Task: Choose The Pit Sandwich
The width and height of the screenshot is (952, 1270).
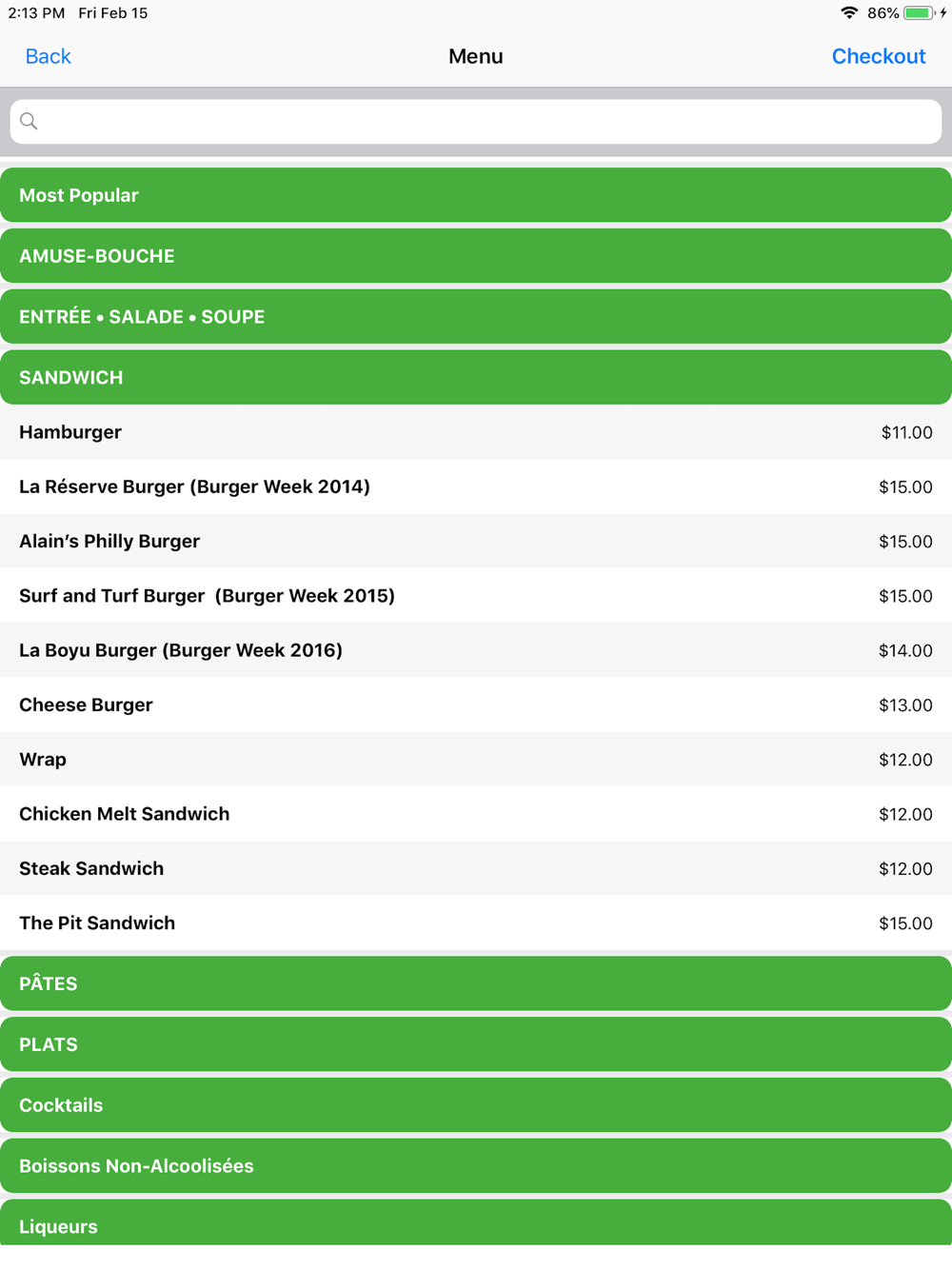Action: pos(476,923)
